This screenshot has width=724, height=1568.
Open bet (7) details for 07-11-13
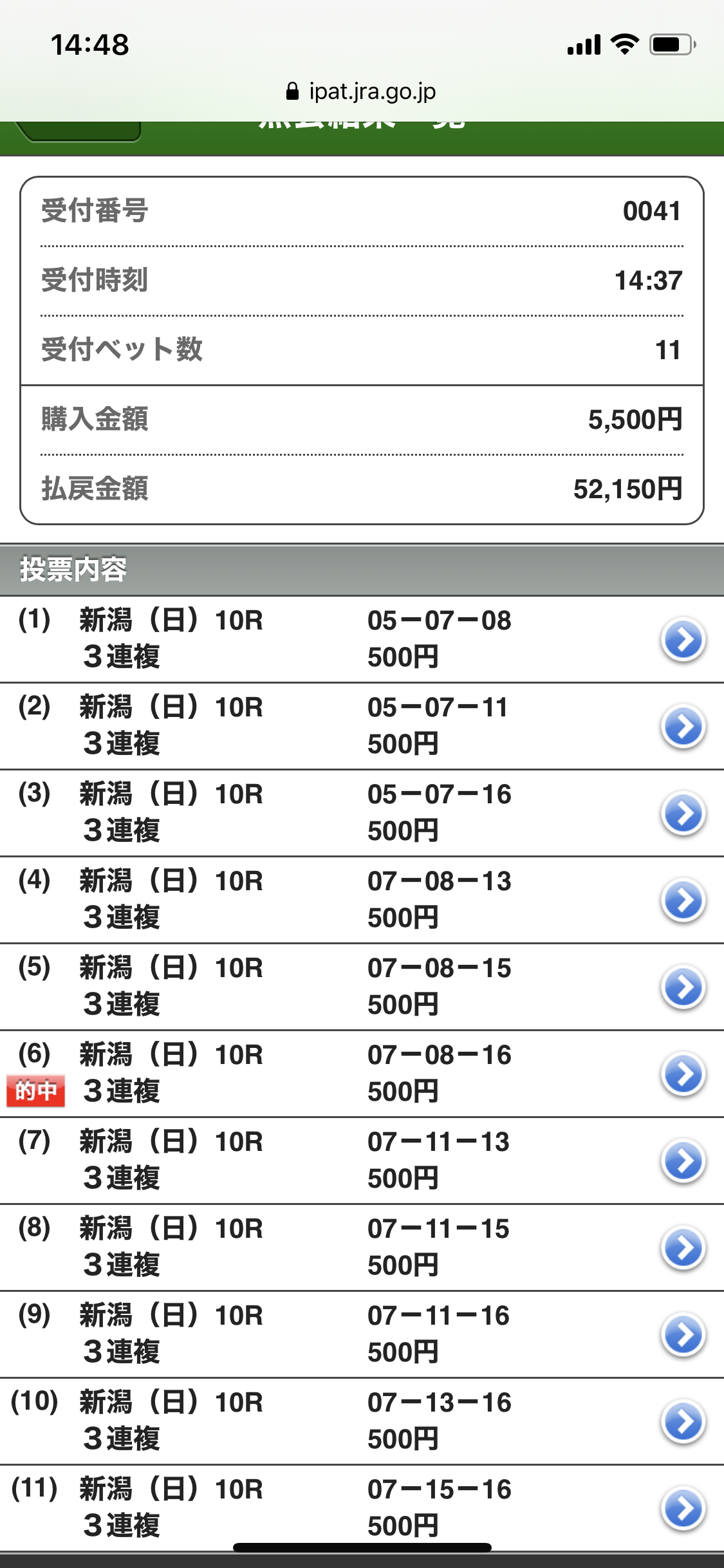[x=683, y=1161]
